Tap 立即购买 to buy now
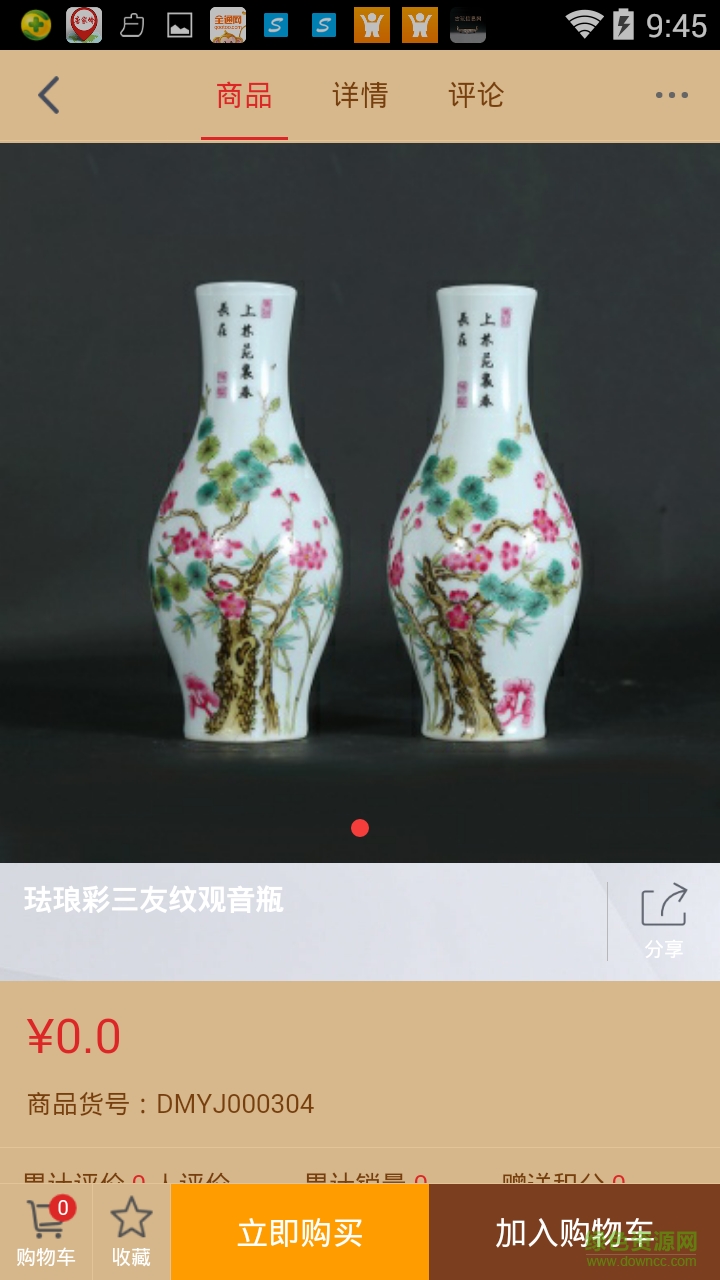This screenshot has width=720, height=1280. pos(300,1232)
